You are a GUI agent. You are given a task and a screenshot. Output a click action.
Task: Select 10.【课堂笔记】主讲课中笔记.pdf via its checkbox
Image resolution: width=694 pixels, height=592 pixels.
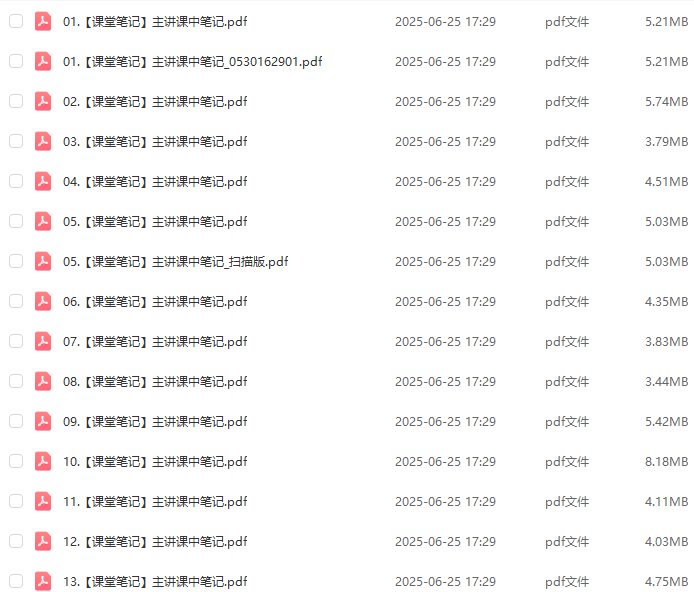click(x=16, y=461)
